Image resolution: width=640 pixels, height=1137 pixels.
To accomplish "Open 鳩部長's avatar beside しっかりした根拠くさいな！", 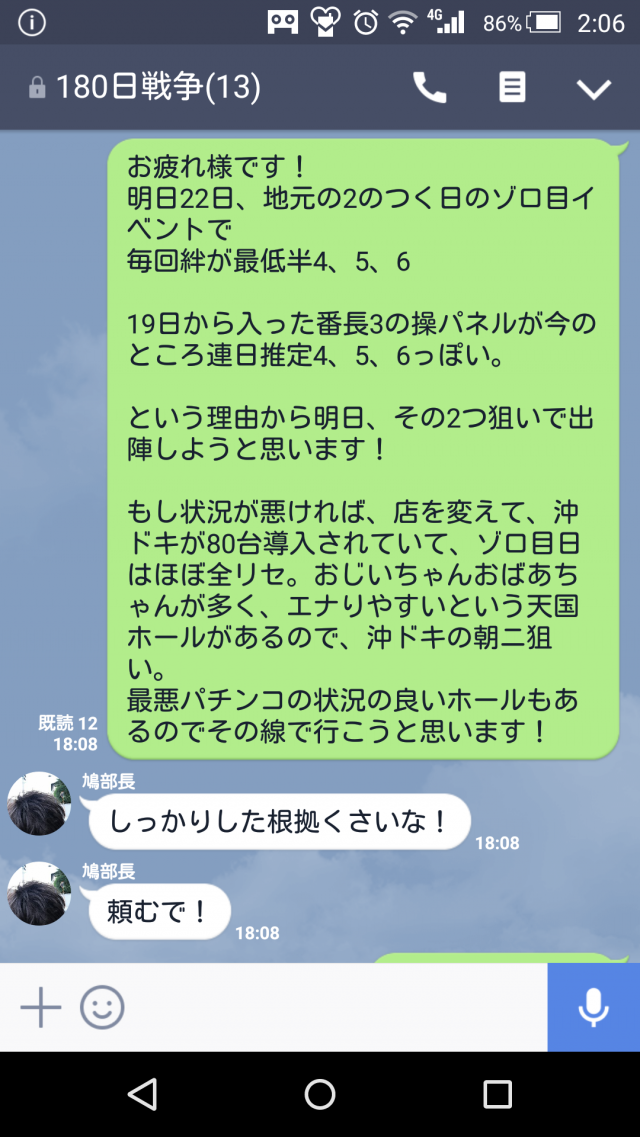I will 39,803.
